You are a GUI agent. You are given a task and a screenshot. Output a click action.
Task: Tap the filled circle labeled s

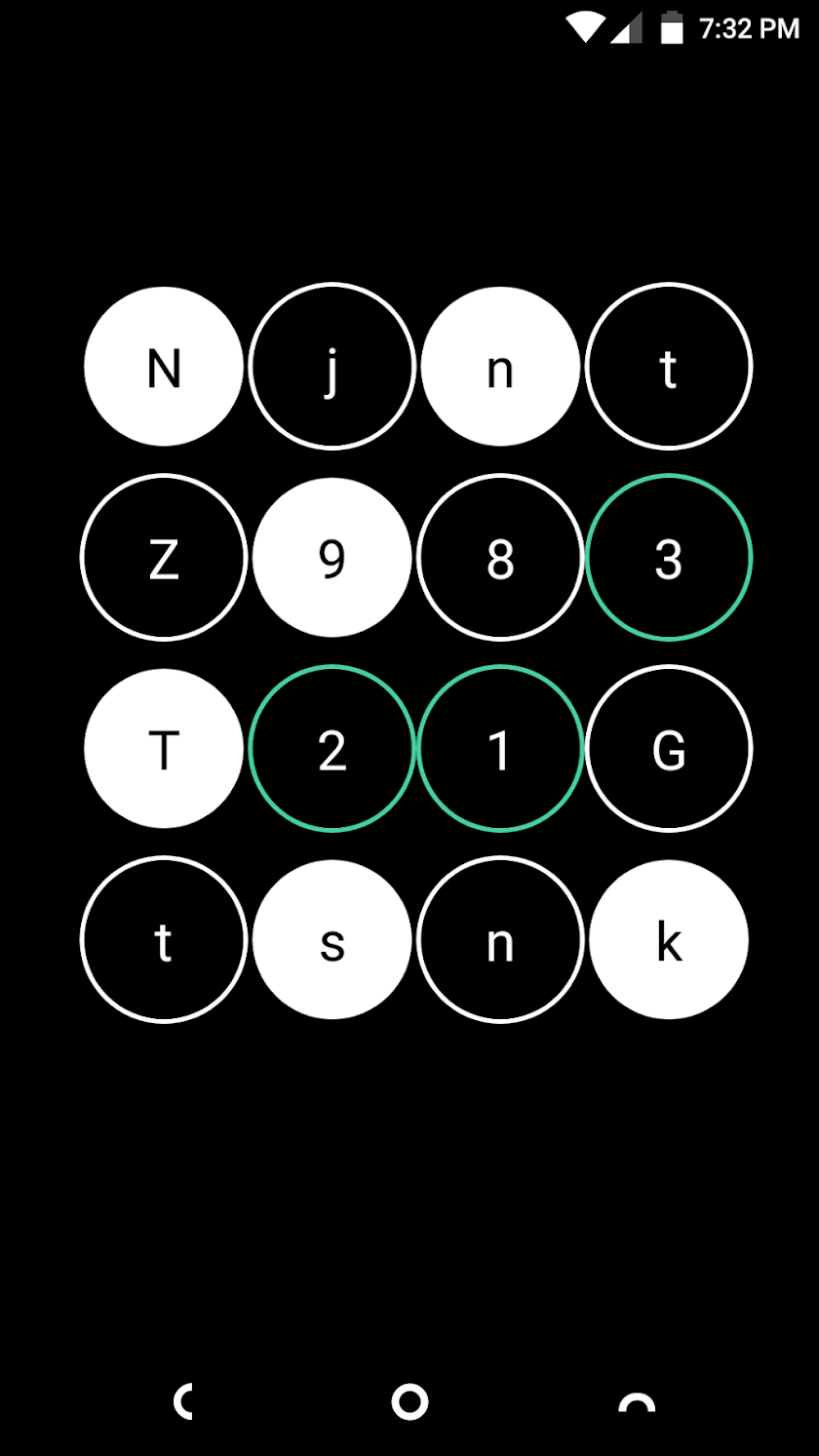click(x=332, y=940)
